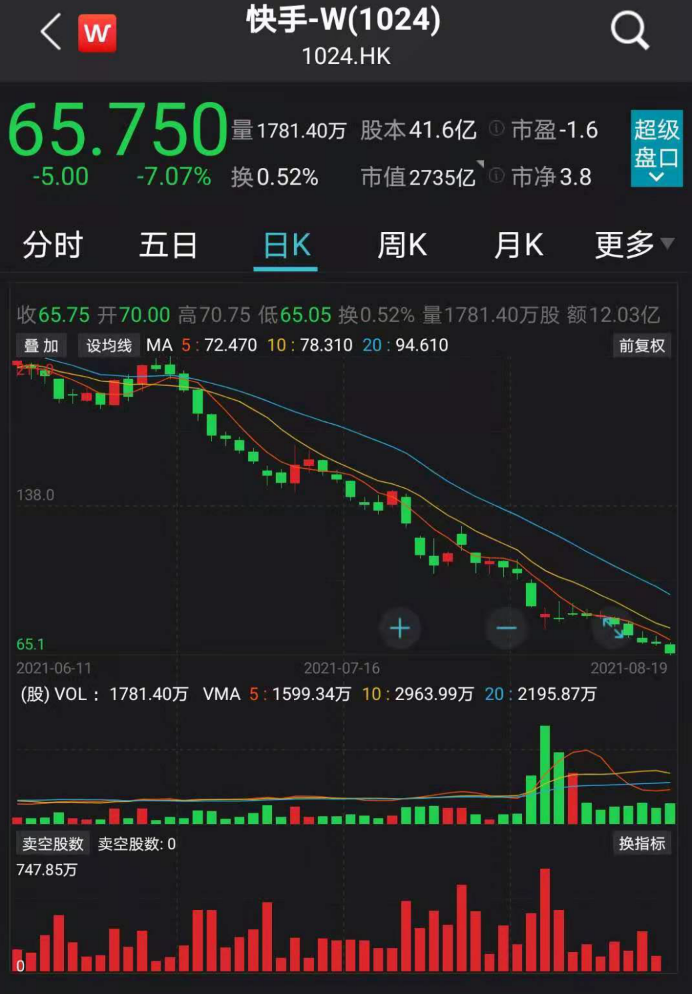This screenshot has width=693, height=995.
Task: Zoom out the chart with minus button
Action: 506,628
